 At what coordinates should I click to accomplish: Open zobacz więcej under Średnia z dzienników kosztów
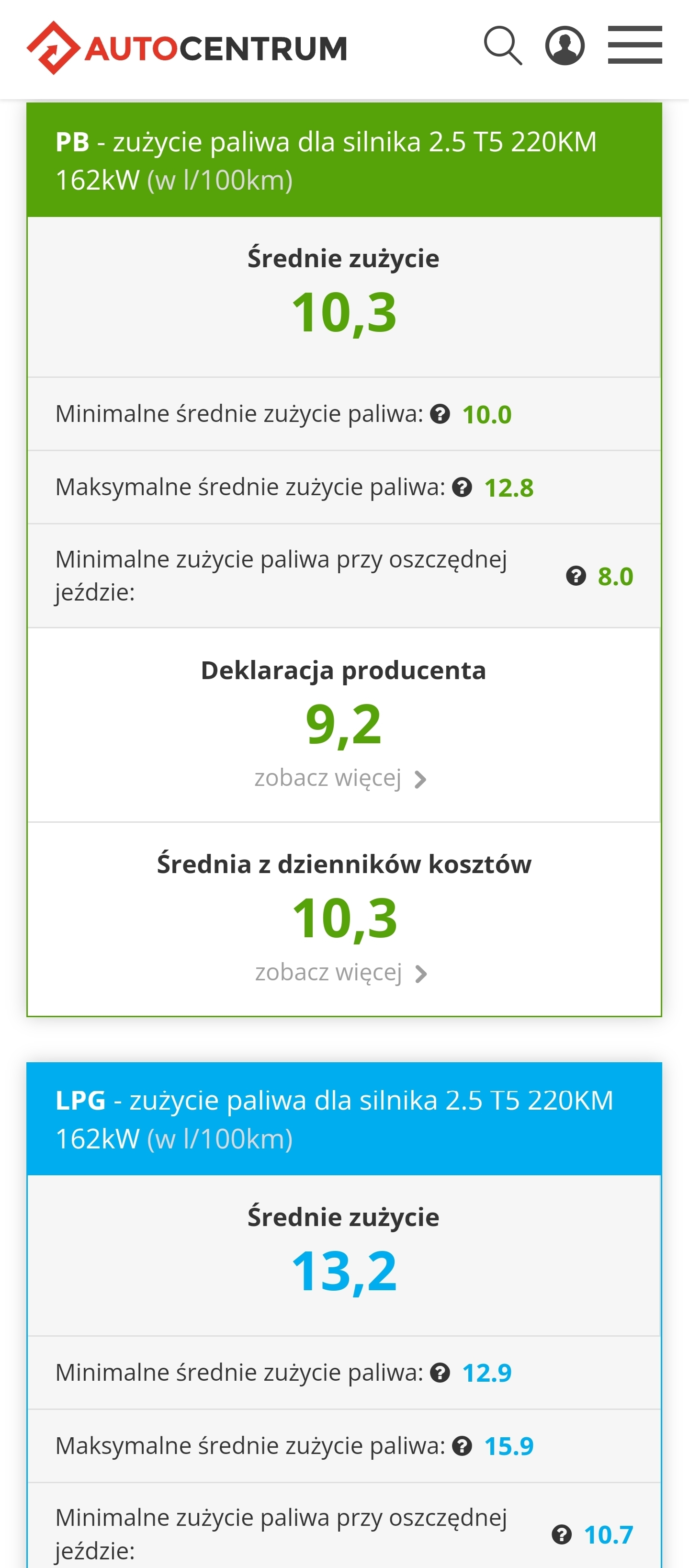coord(340,973)
